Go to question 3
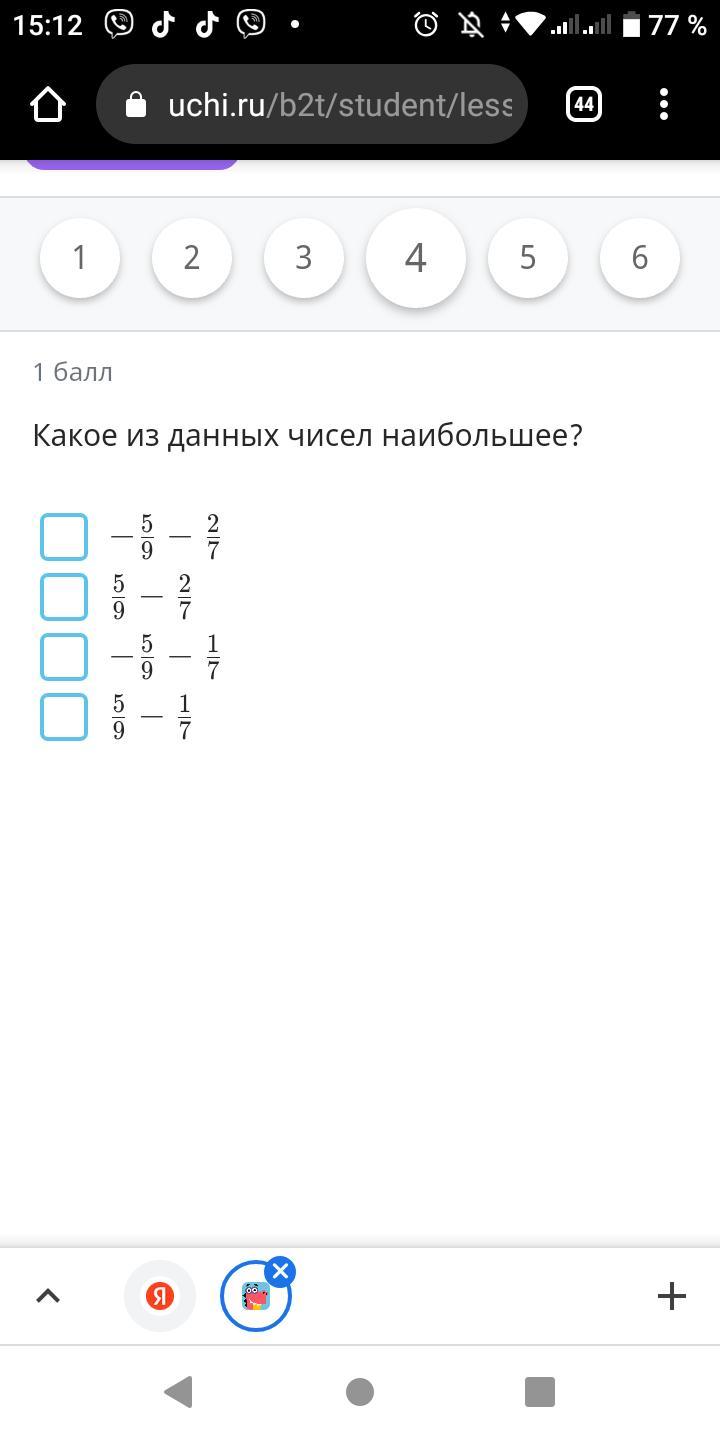The height and width of the screenshot is (1440, 720). (x=304, y=258)
